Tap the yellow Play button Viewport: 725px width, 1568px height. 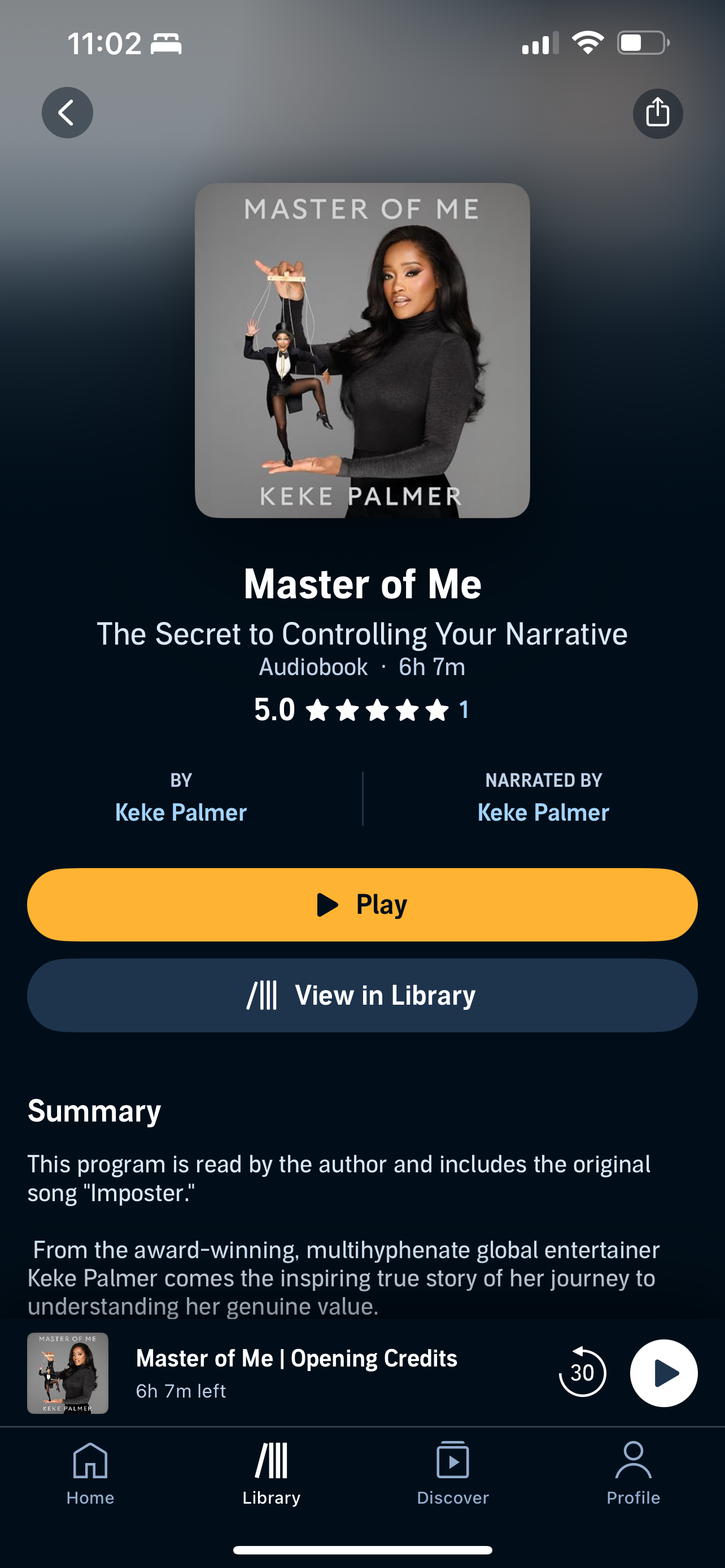(x=362, y=905)
